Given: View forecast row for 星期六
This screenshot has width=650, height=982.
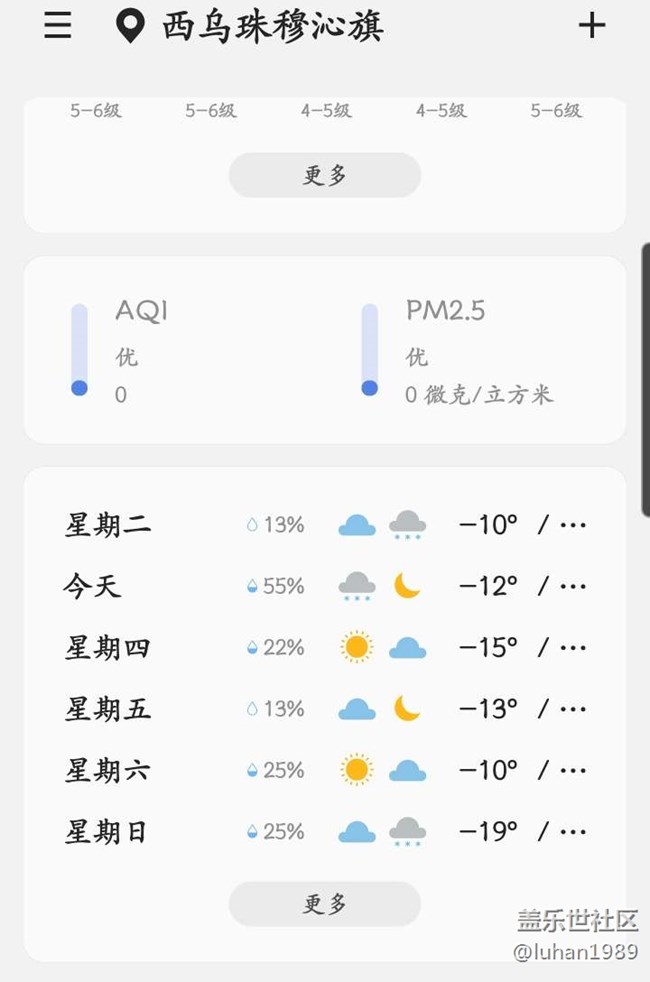Looking at the screenshot, I should point(324,770).
